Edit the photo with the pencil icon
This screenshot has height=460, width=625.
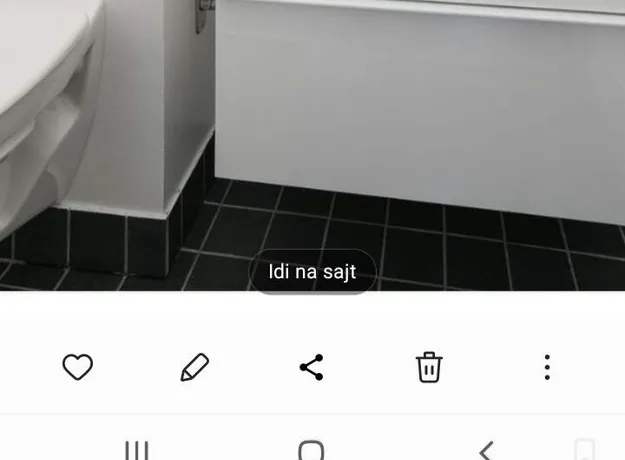(x=195, y=367)
